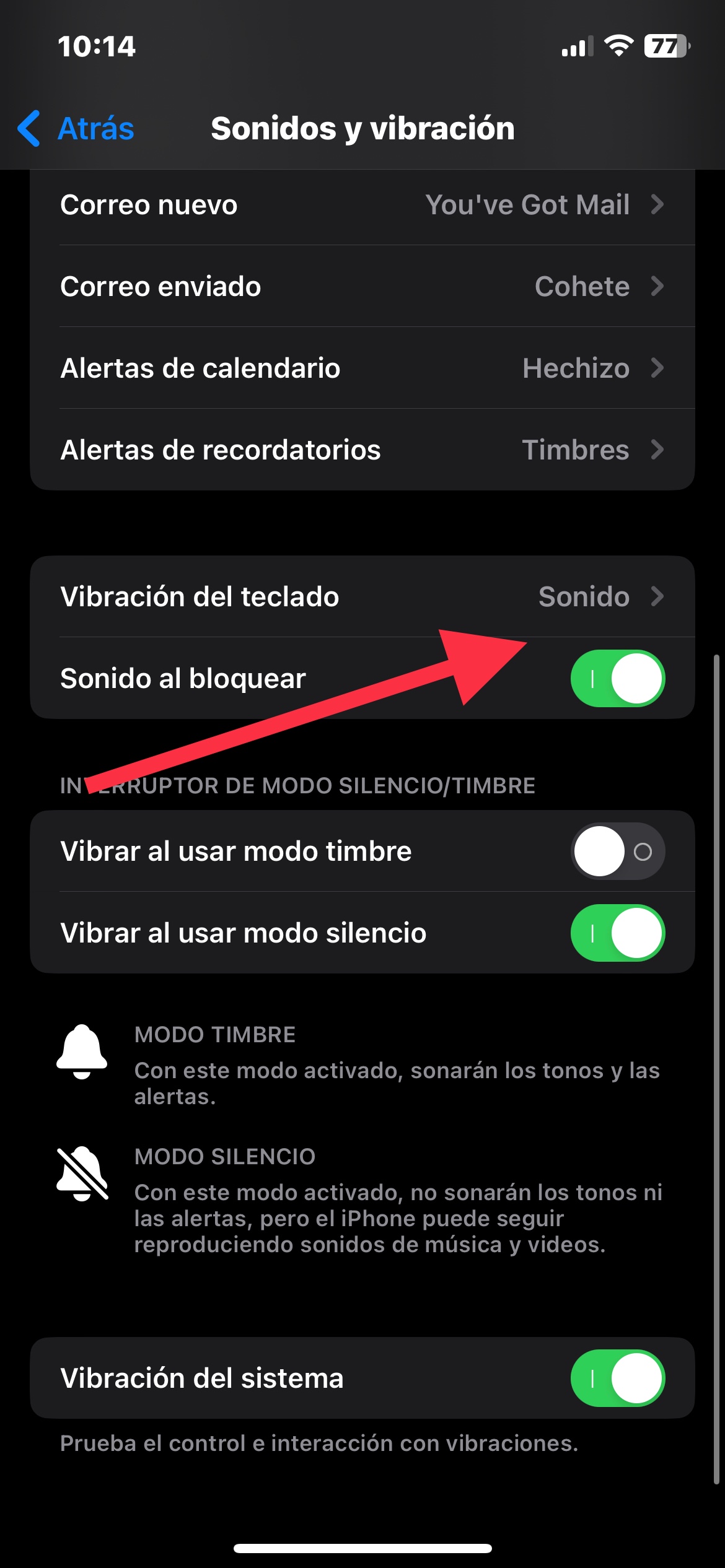Turn off Vibrar al usar modo silencio
Viewport: 725px width, 1568px height.
[x=618, y=933]
